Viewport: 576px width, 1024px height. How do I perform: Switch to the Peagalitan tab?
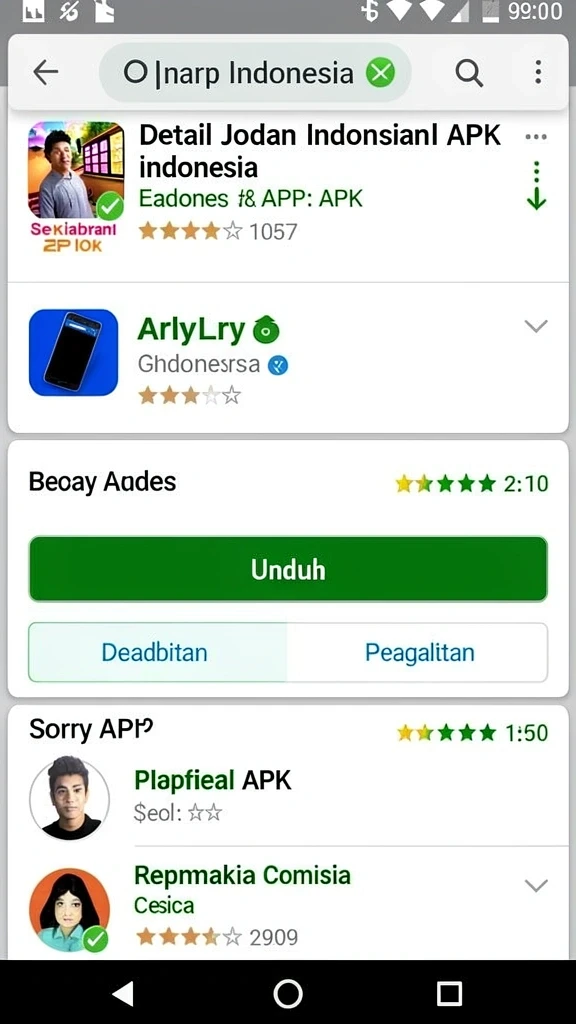click(x=418, y=652)
